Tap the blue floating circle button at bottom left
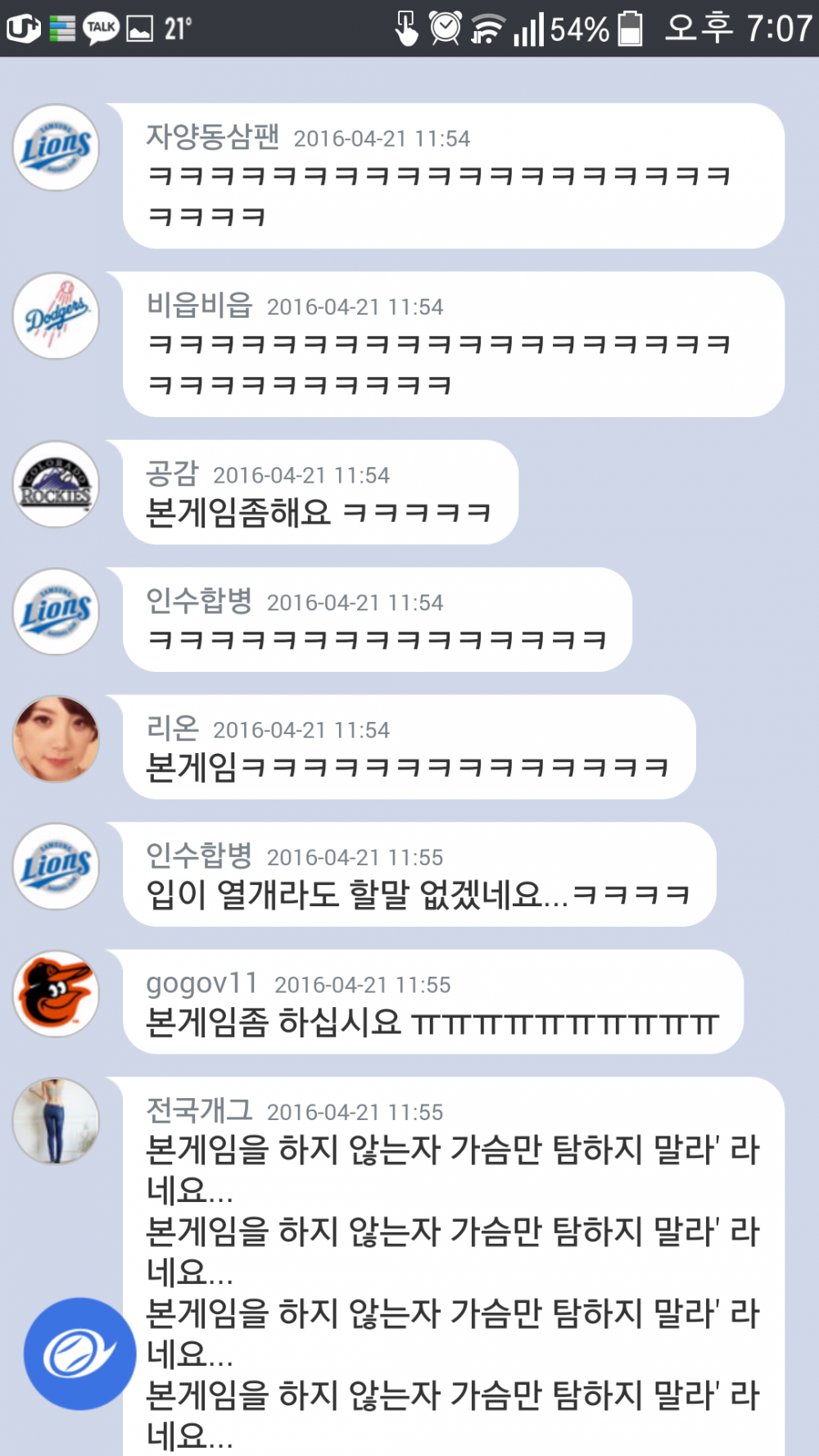Viewport: 819px width, 1456px height. pos(79,1354)
